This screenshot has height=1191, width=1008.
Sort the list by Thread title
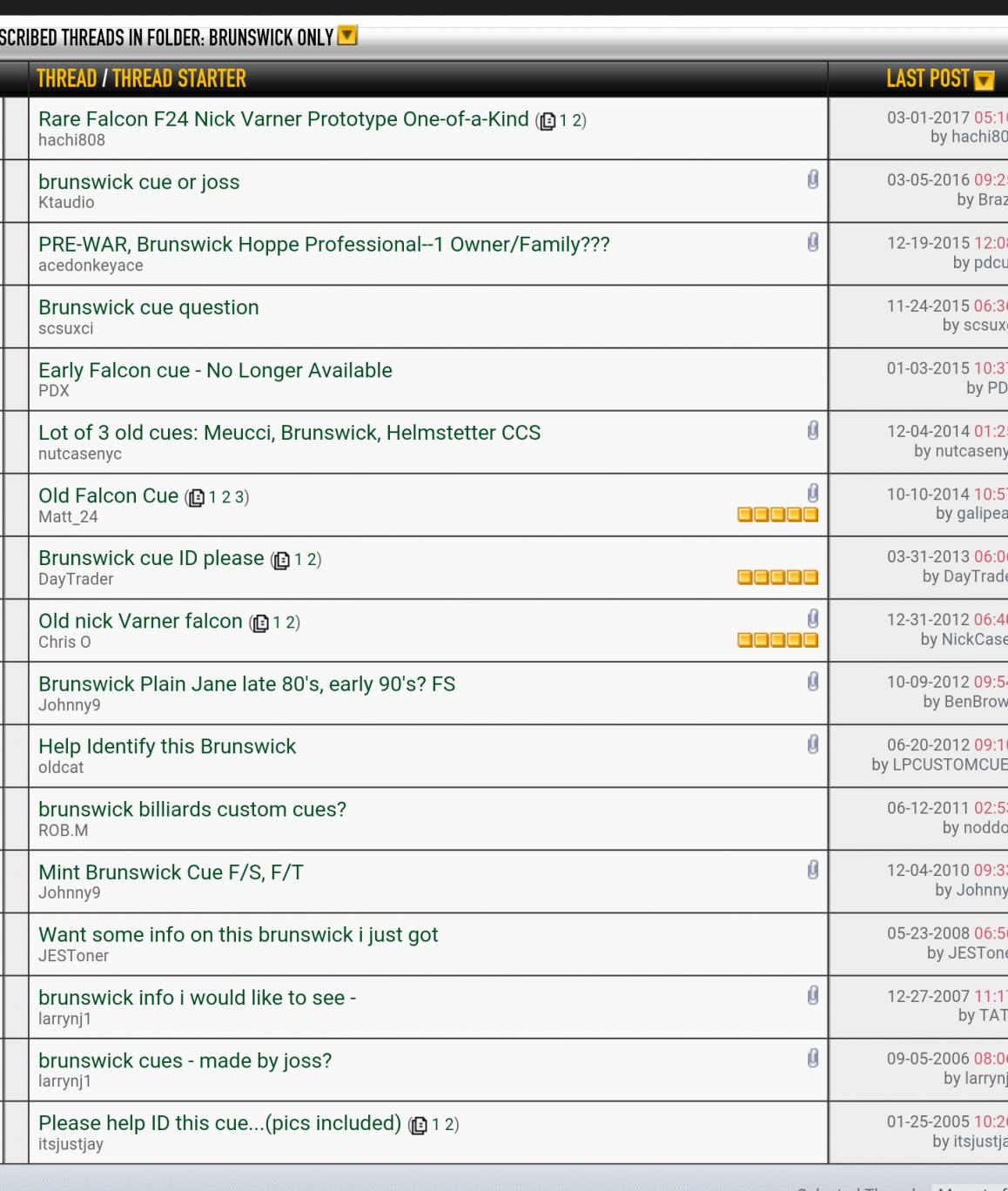click(67, 78)
